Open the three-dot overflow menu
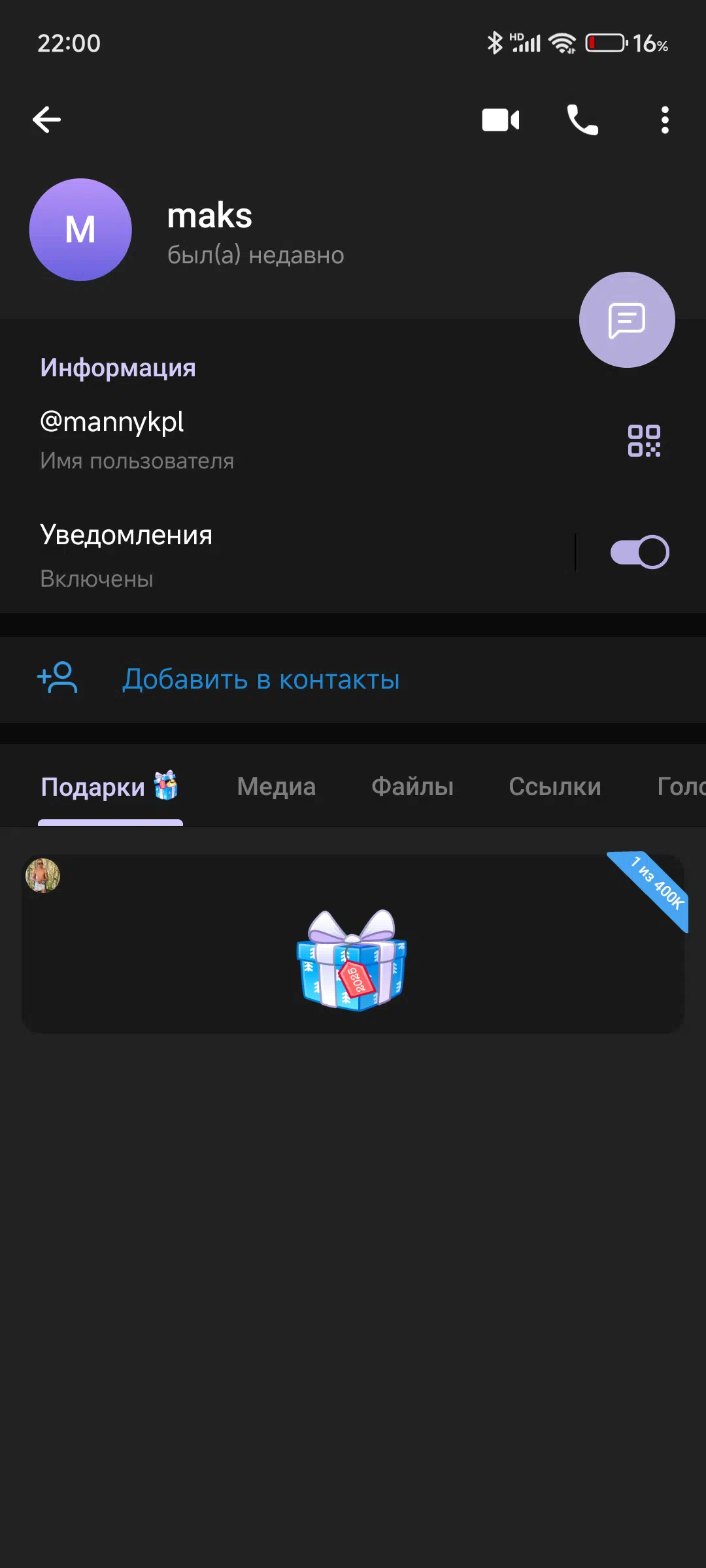Viewport: 706px width, 1568px height. pyautogui.click(x=665, y=120)
